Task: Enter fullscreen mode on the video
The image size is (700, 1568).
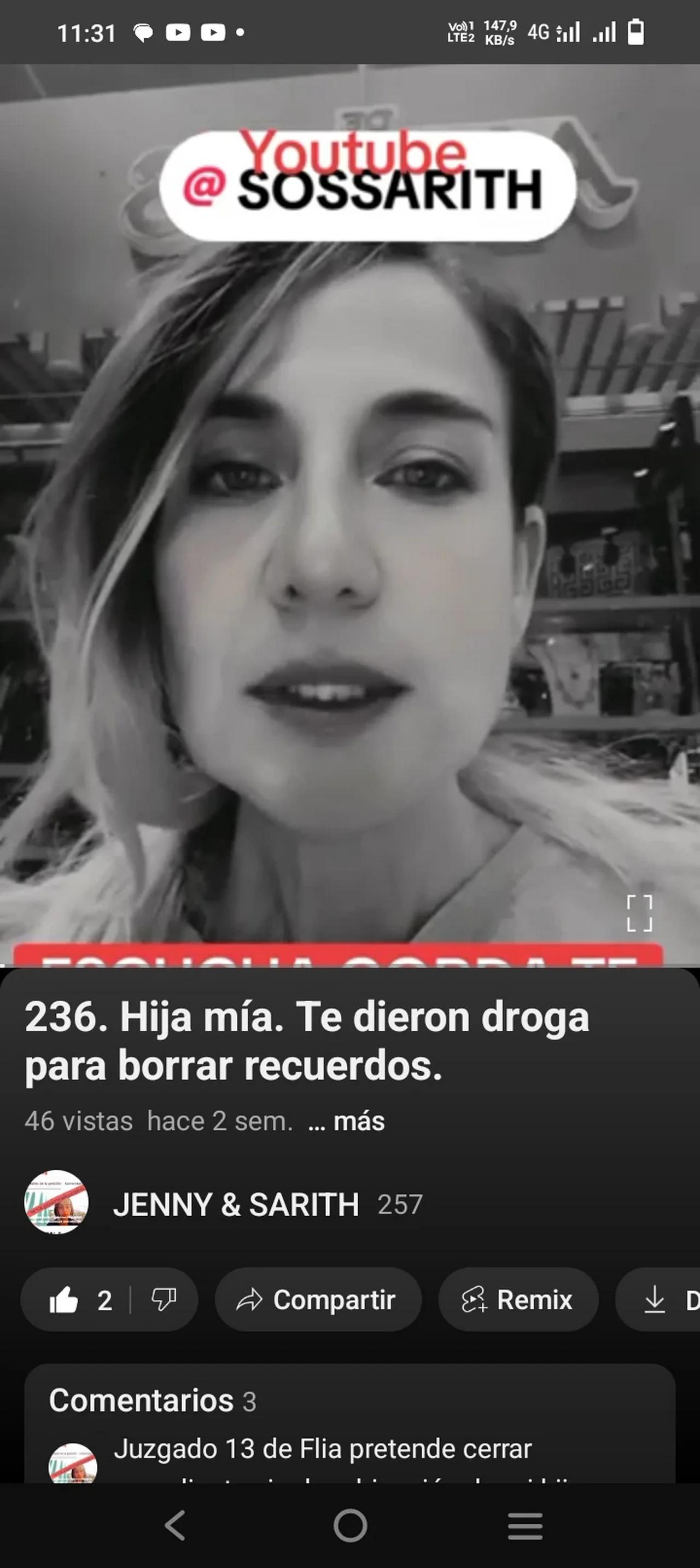Action: point(639,913)
